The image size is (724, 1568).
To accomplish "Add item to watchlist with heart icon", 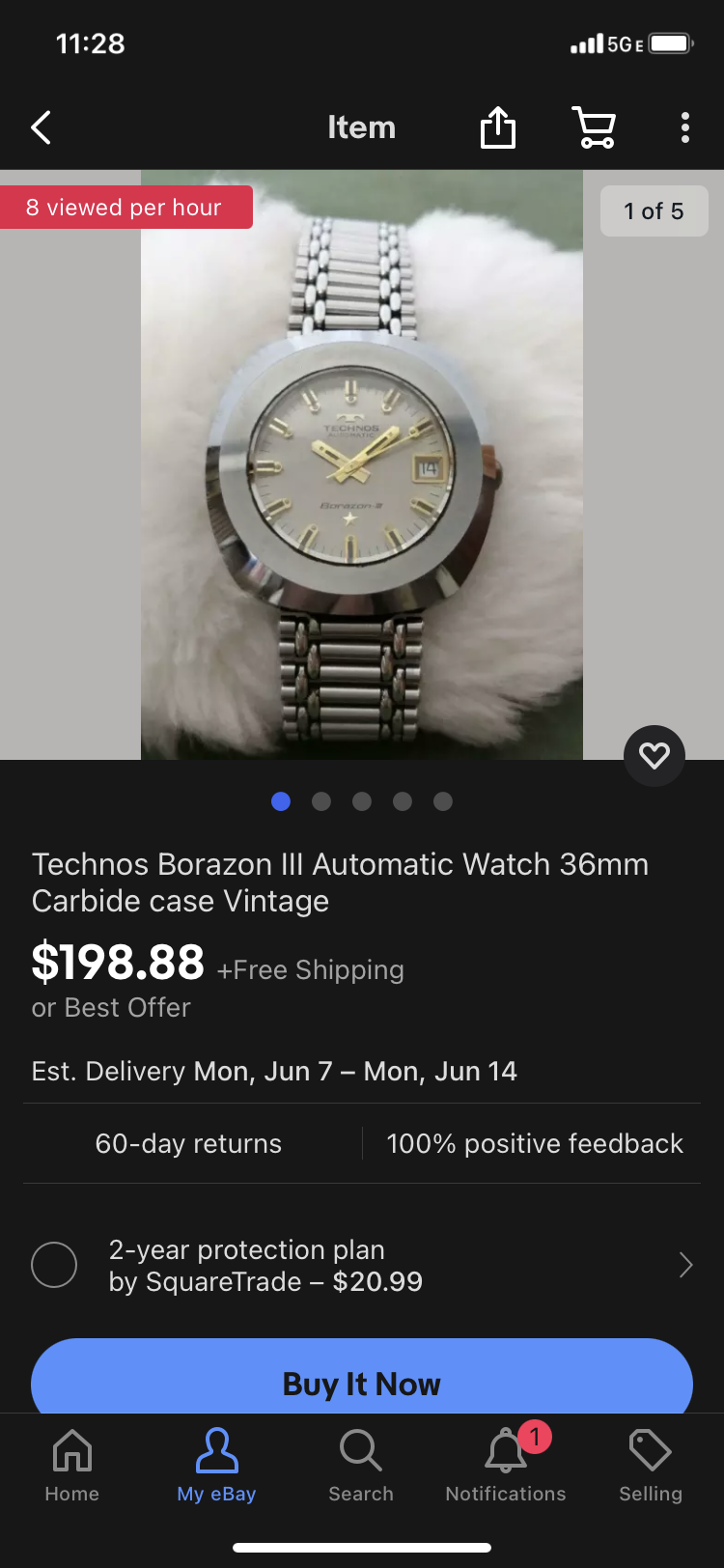I will pos(654,755).
